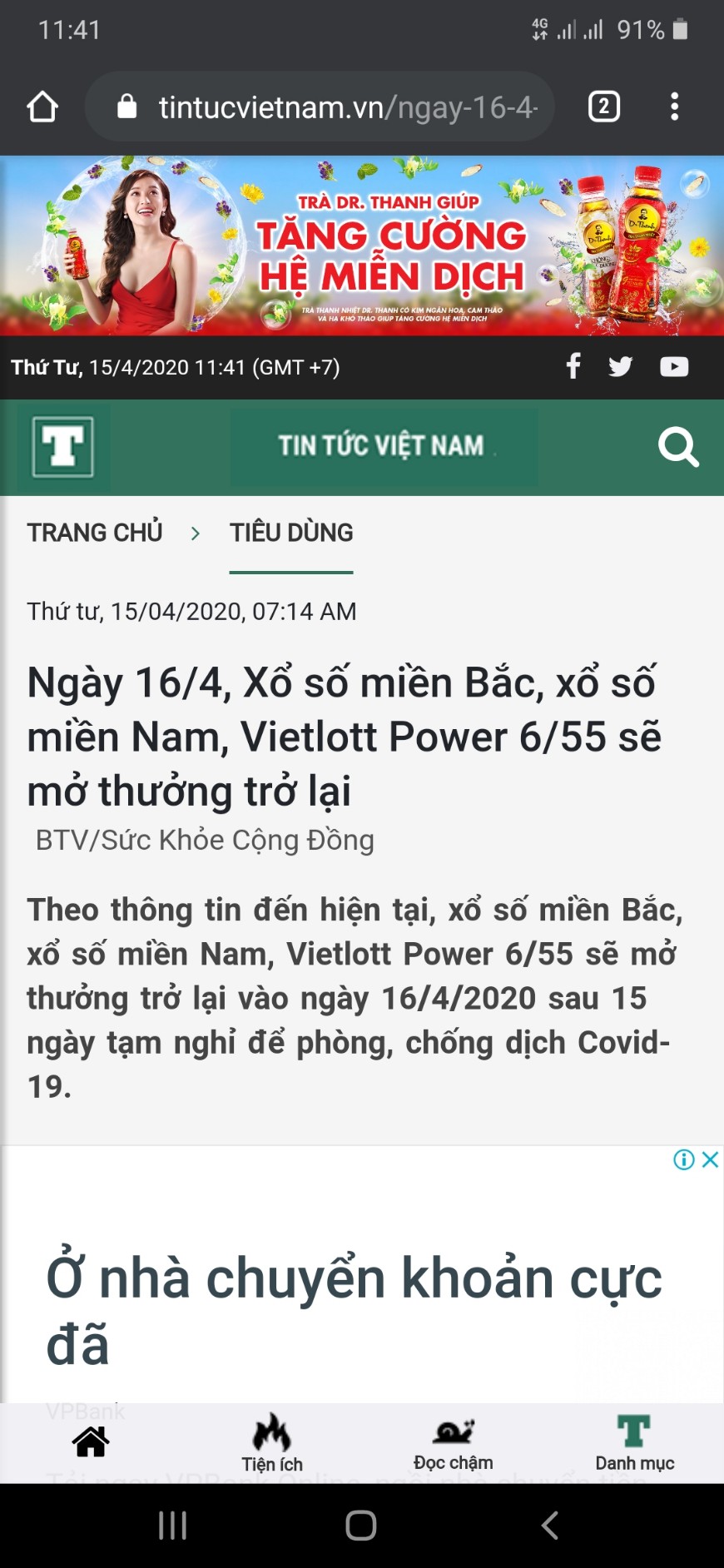Visit the site's Facebook page
Screen dimensions: 724x1568
(573, 366)
